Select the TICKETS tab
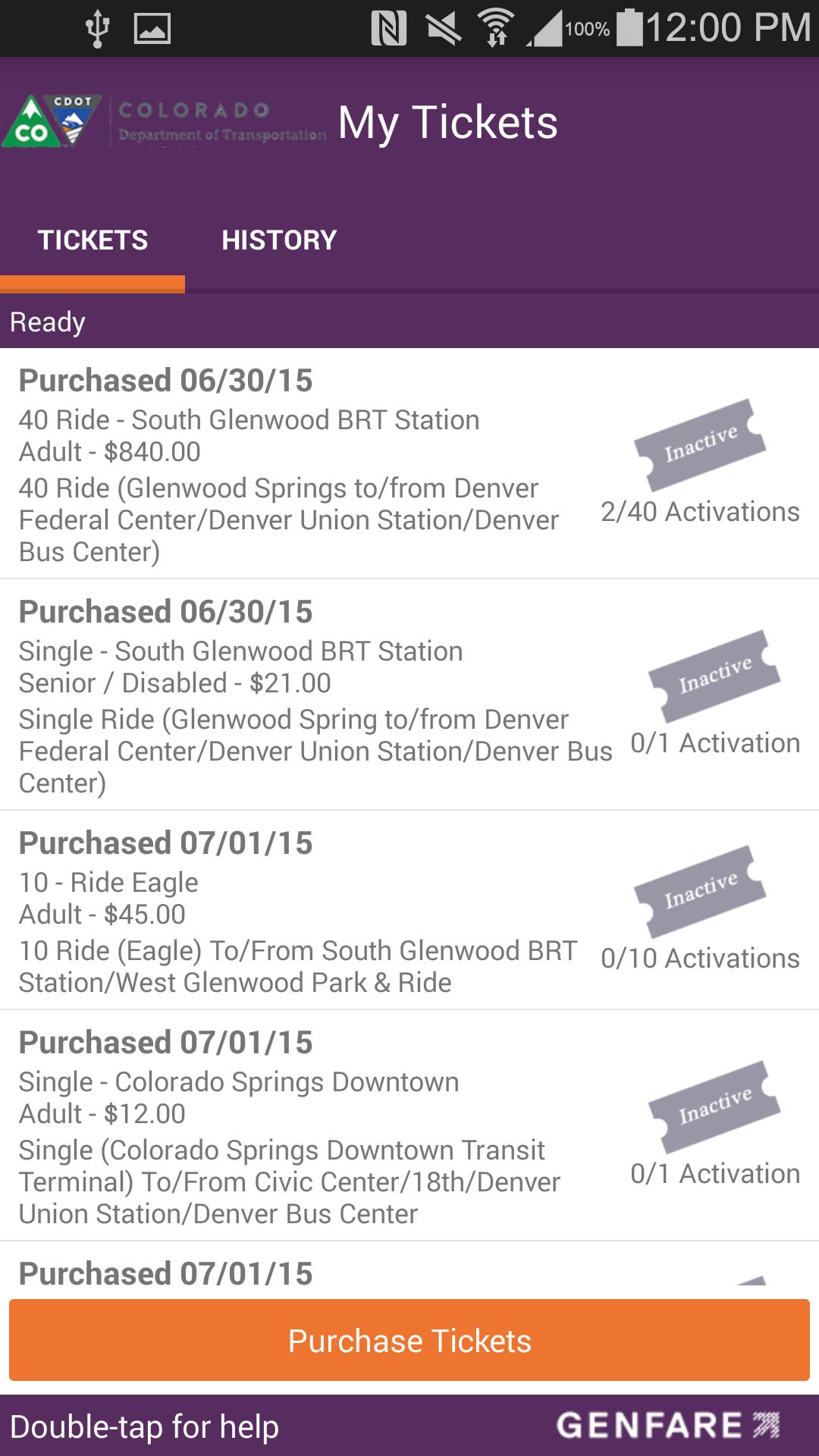The height and width of the screenshot is (1456, 819). (93, 240)
